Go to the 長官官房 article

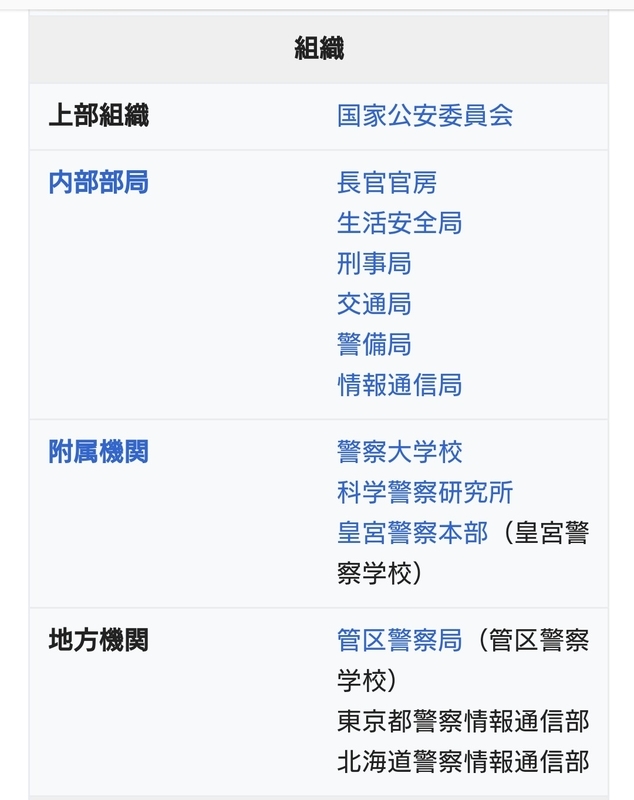click(387, 183)
